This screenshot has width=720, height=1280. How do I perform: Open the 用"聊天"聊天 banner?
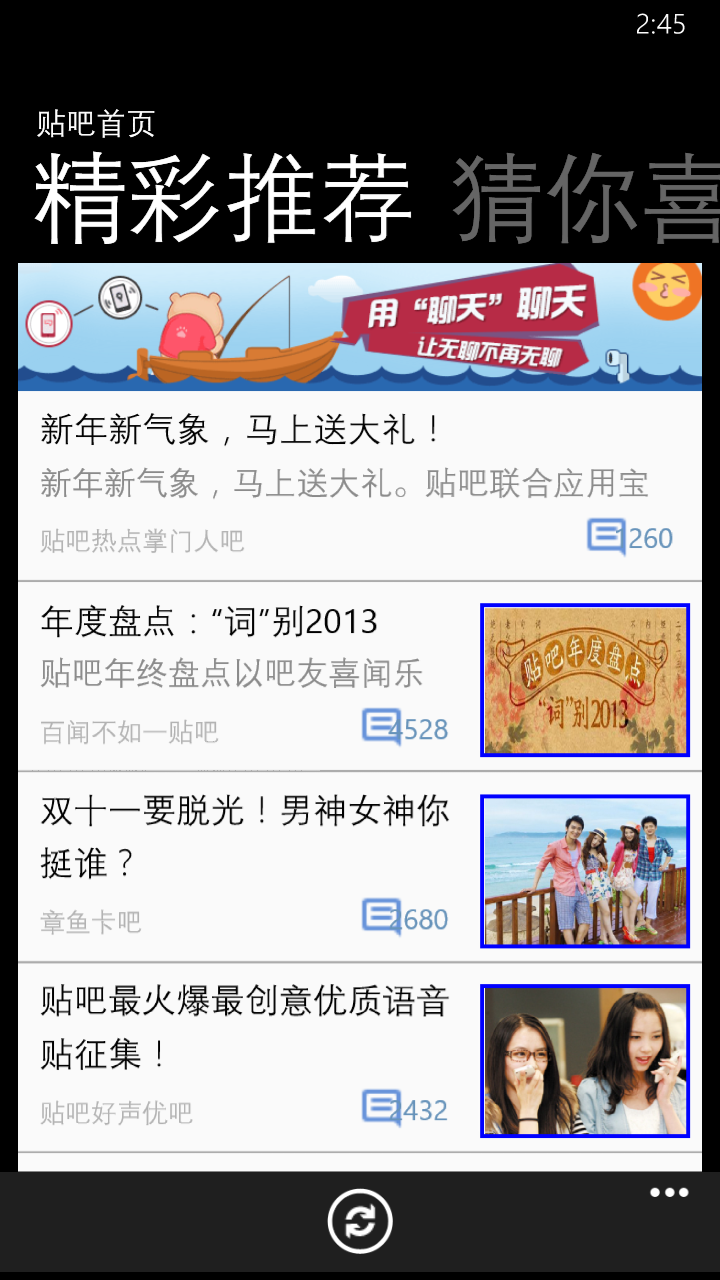pos(360,327)
